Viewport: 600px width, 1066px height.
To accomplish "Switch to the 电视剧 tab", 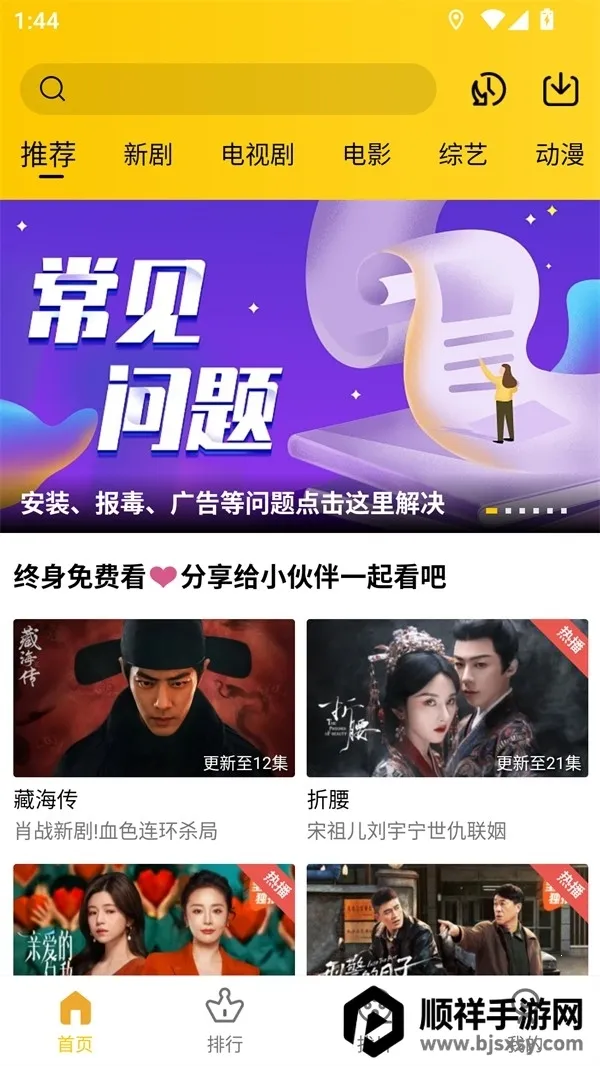I will click(258, 155).
